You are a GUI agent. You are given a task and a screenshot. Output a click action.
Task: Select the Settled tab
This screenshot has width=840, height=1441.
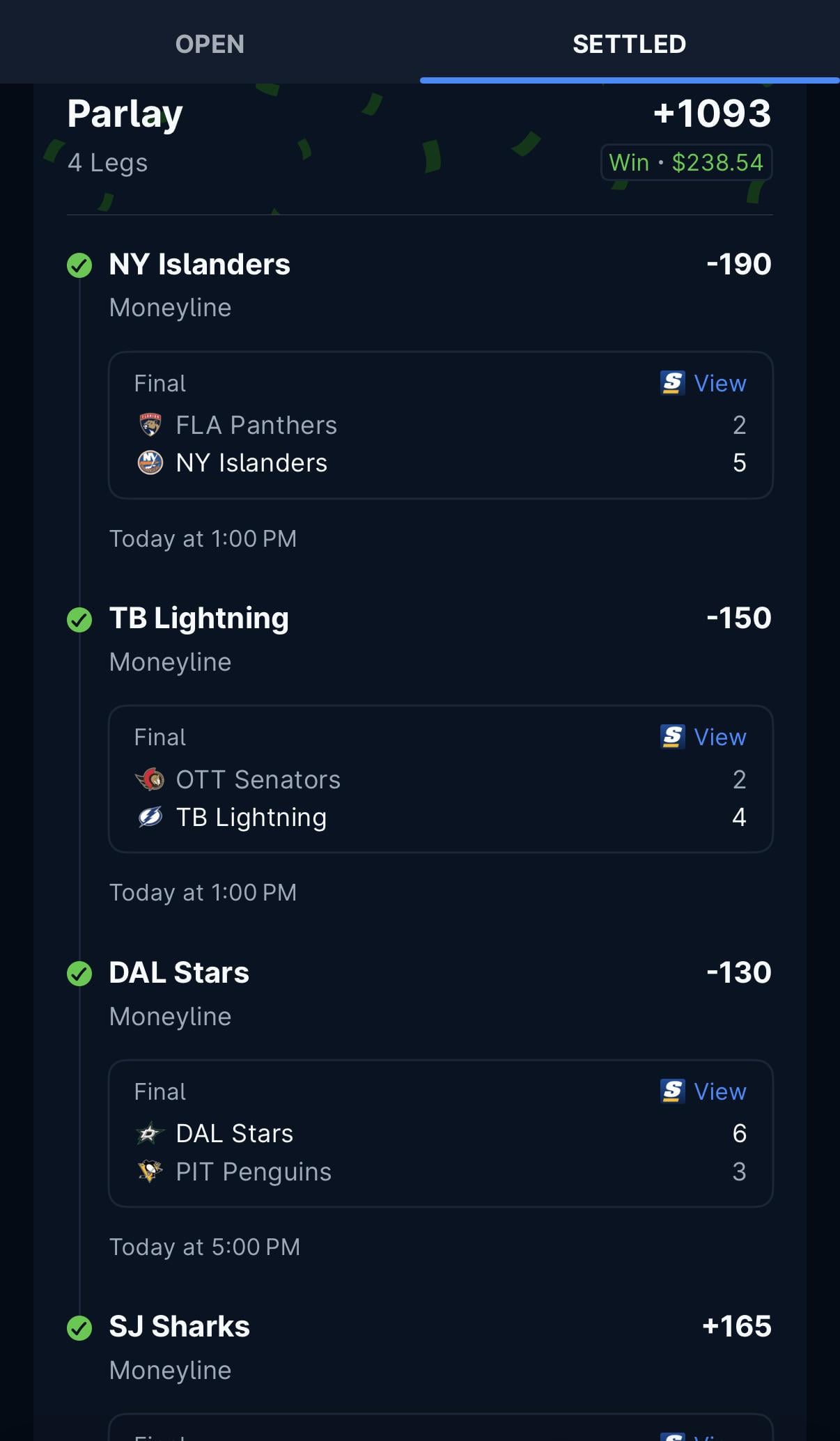(629, 44)
